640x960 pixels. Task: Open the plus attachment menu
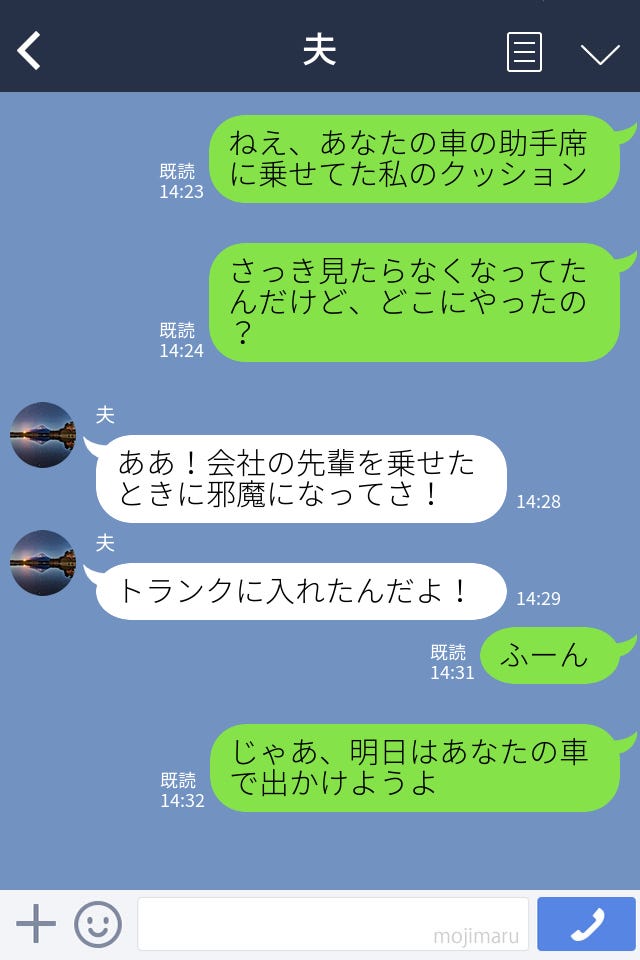click(x=36, y=924)
